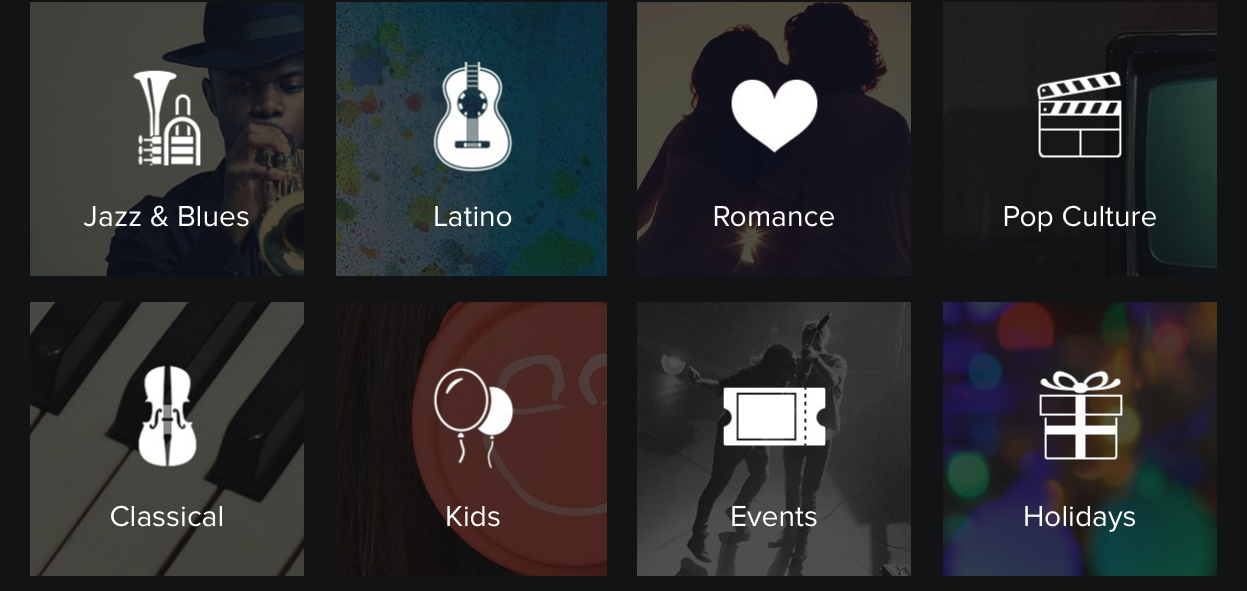
Task: Tap the Holidays tile
Action: 1080,440
